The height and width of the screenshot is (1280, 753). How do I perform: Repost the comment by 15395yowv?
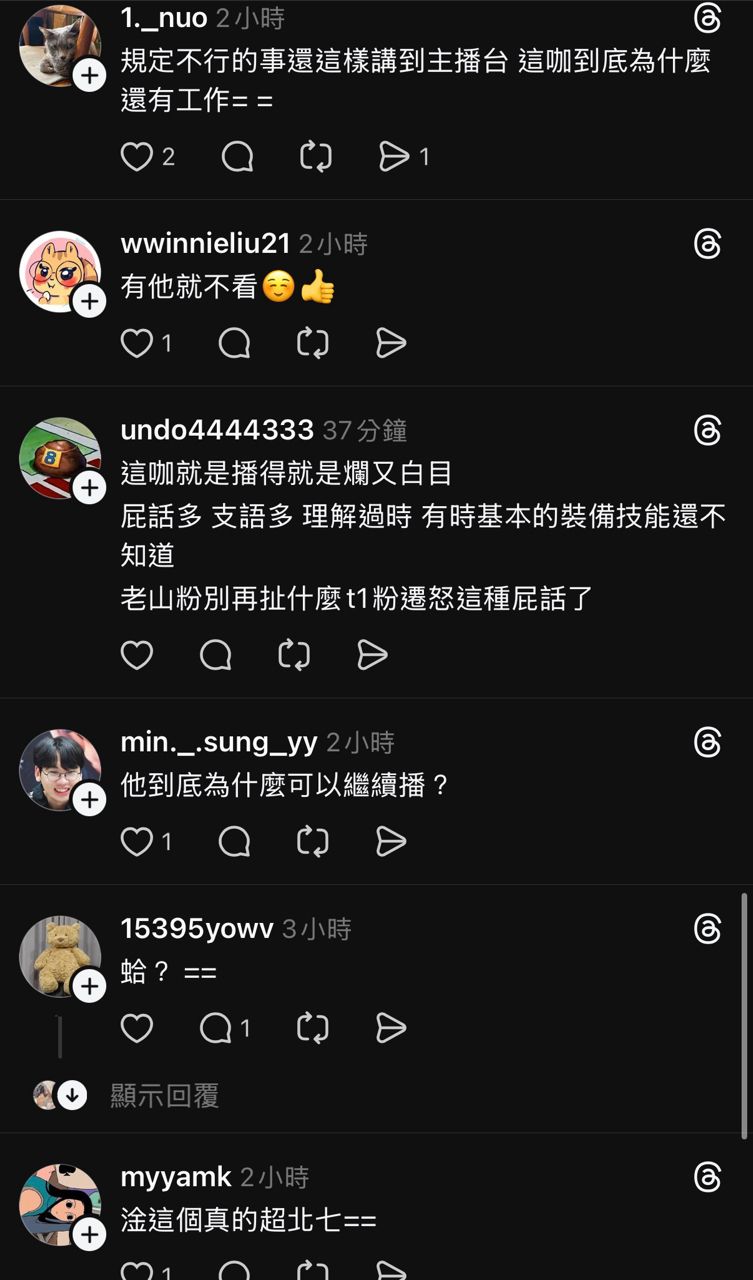coord(313,1028)
